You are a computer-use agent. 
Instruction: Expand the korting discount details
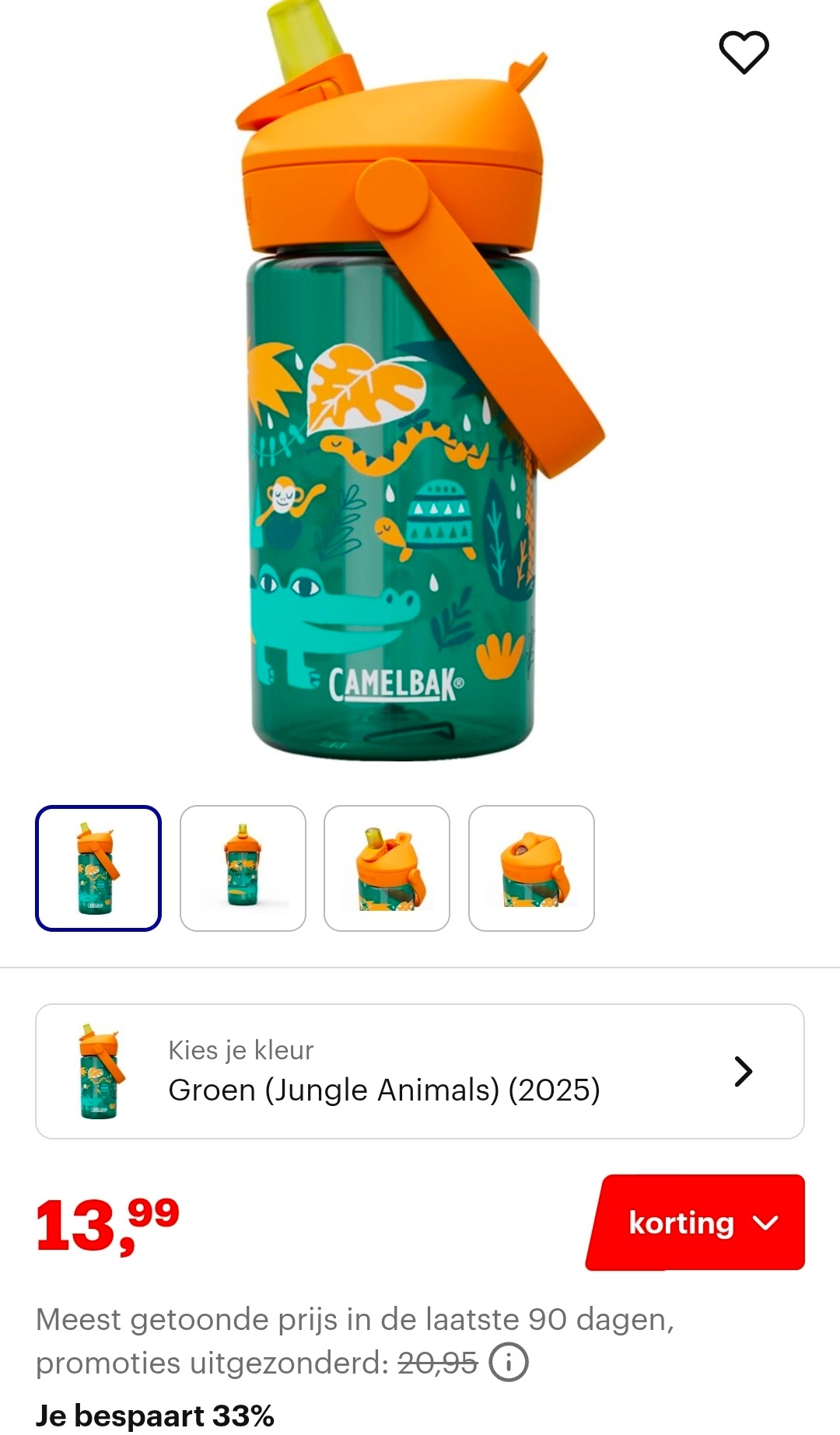(695, 1223)
